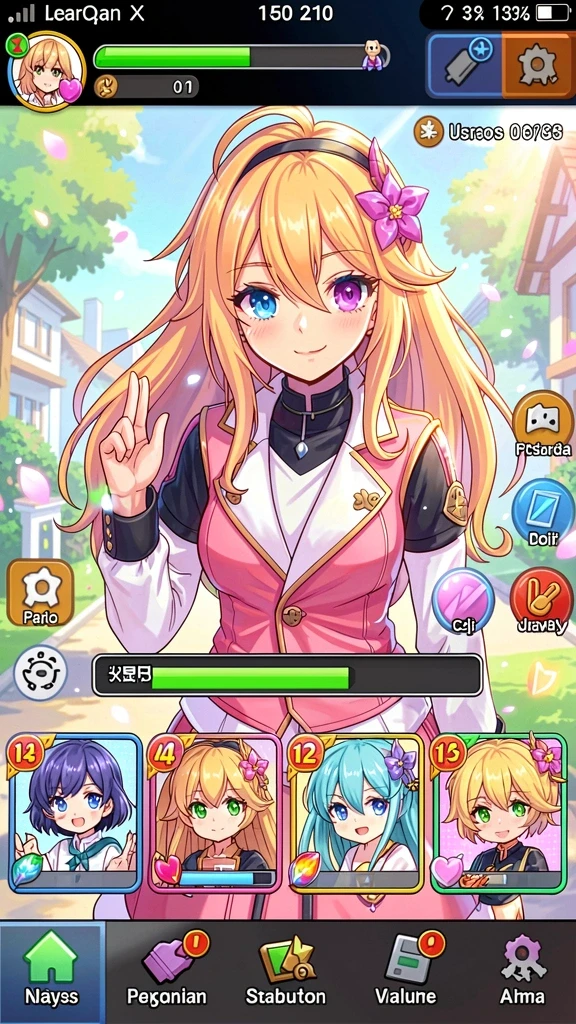Open the red Jiavay button

[541, 601]
